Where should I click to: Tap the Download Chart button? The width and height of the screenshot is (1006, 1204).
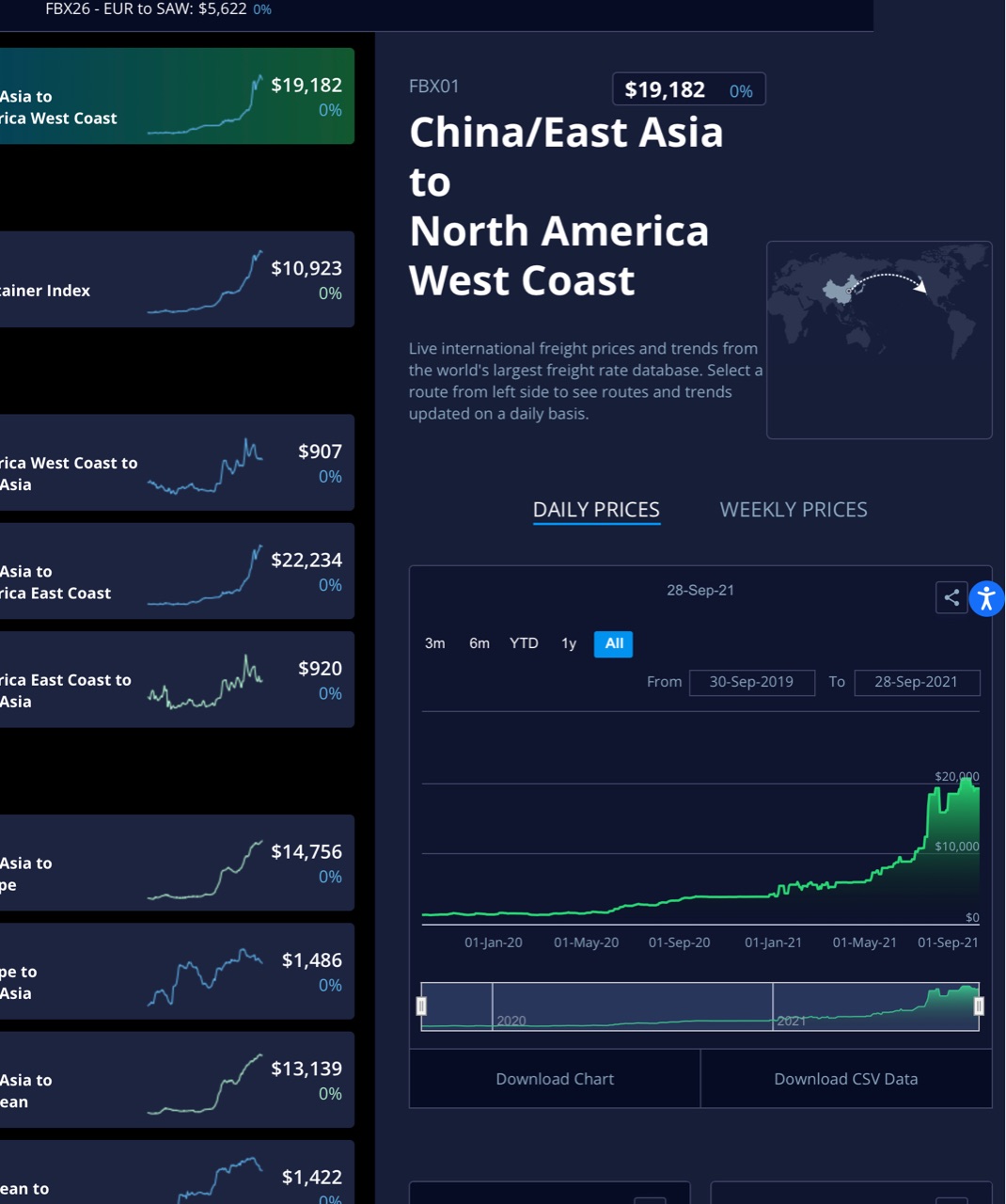pos(555,1079)
